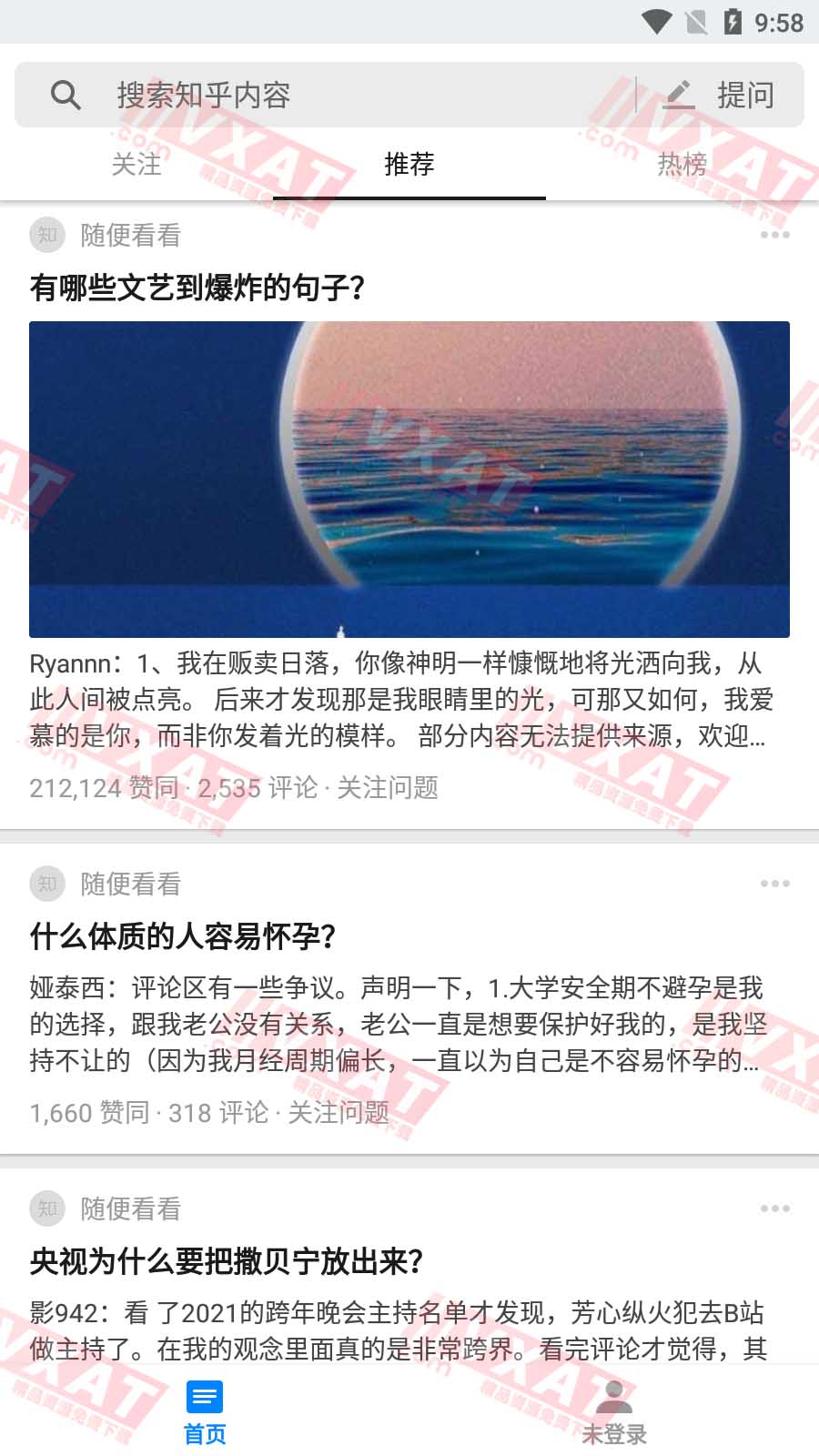Open the overflow menu on 有哪些文艺到爆炸的句子 card

point(774,235)
